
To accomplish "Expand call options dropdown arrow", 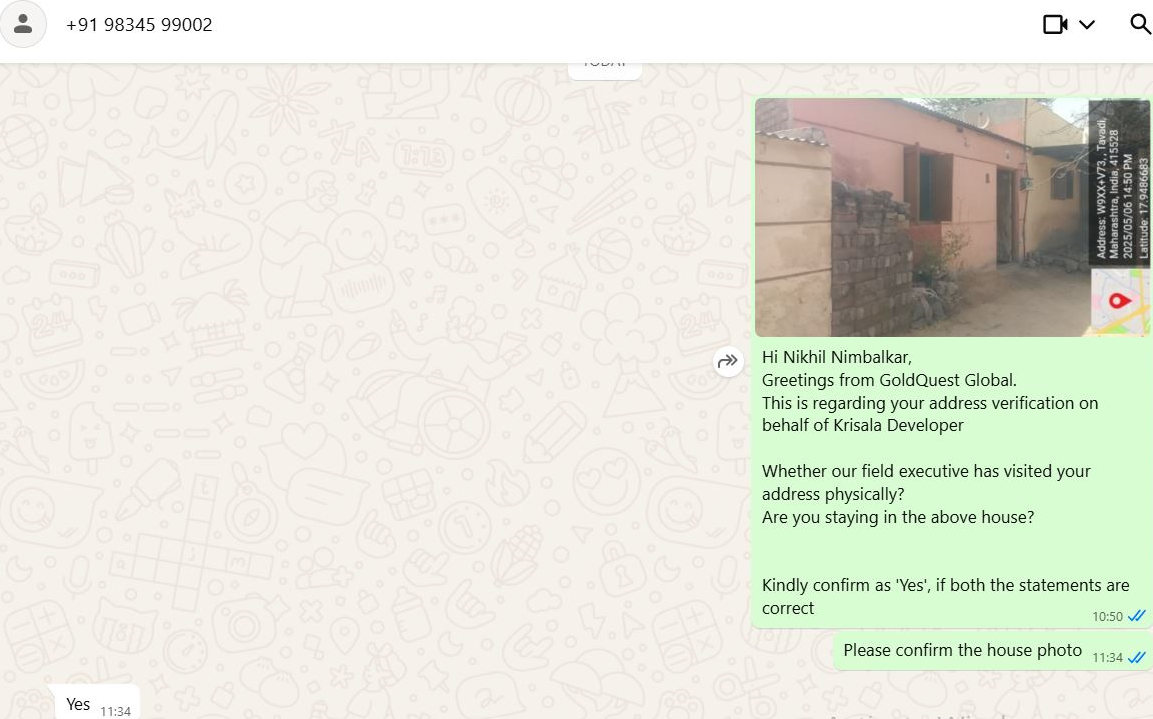I will coord(1087,24).
